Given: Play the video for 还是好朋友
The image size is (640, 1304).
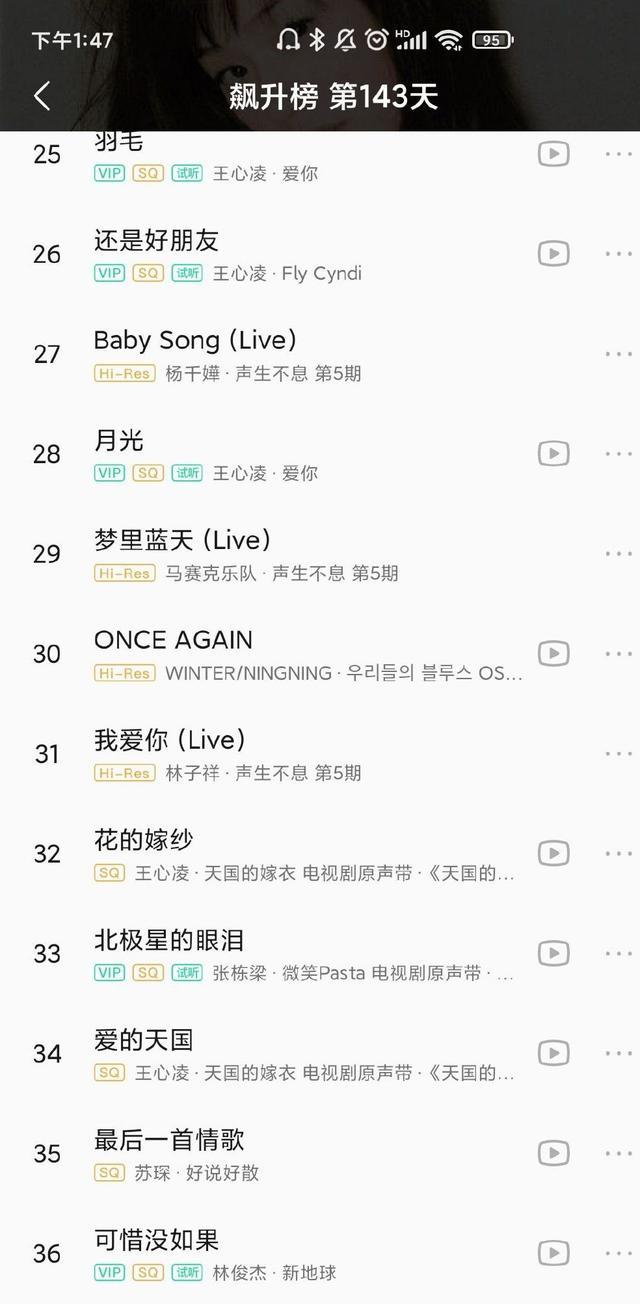Looking at the screenshot, I should click(x=554, y=254).
